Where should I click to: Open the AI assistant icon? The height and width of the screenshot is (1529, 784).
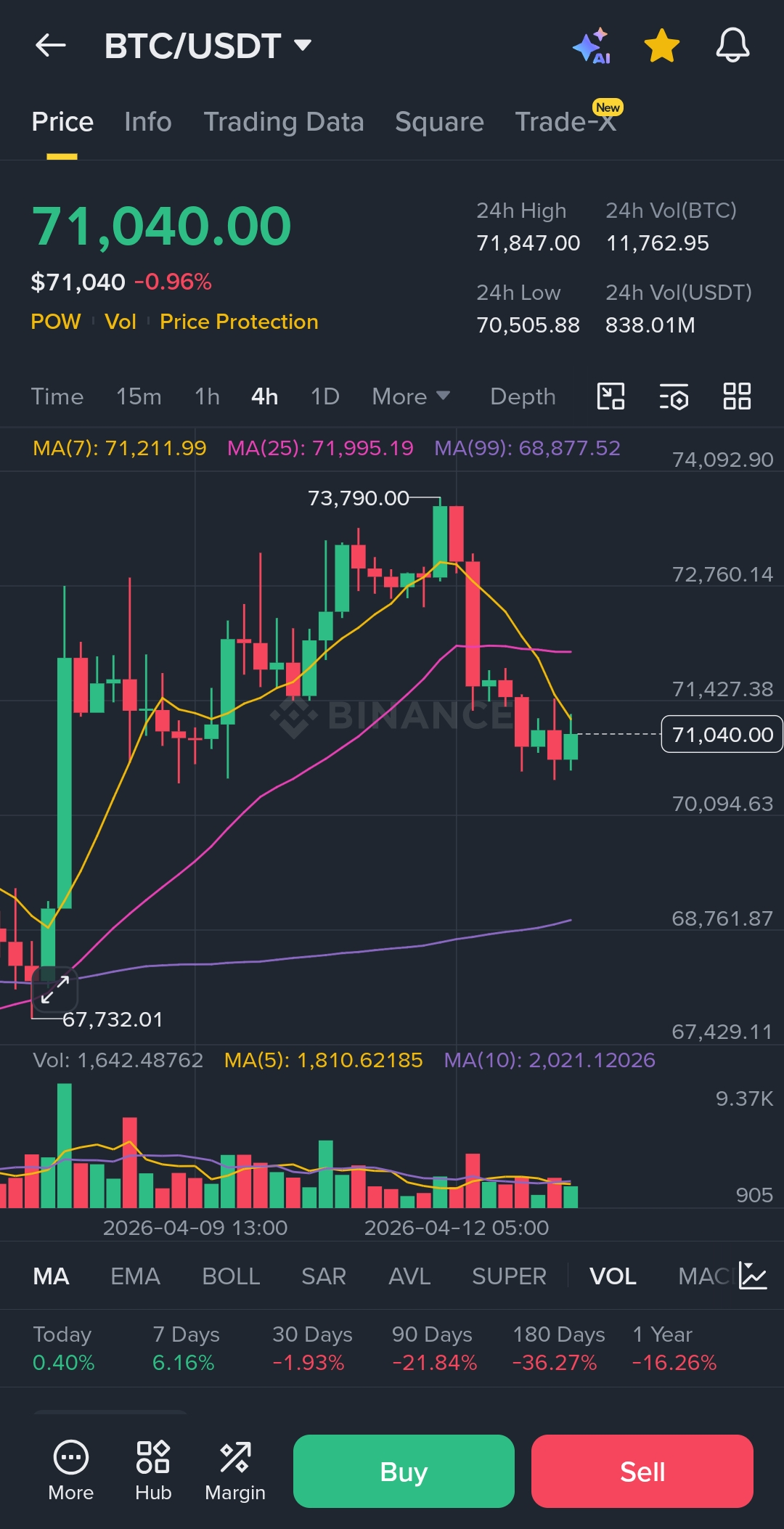coord(592,46)
